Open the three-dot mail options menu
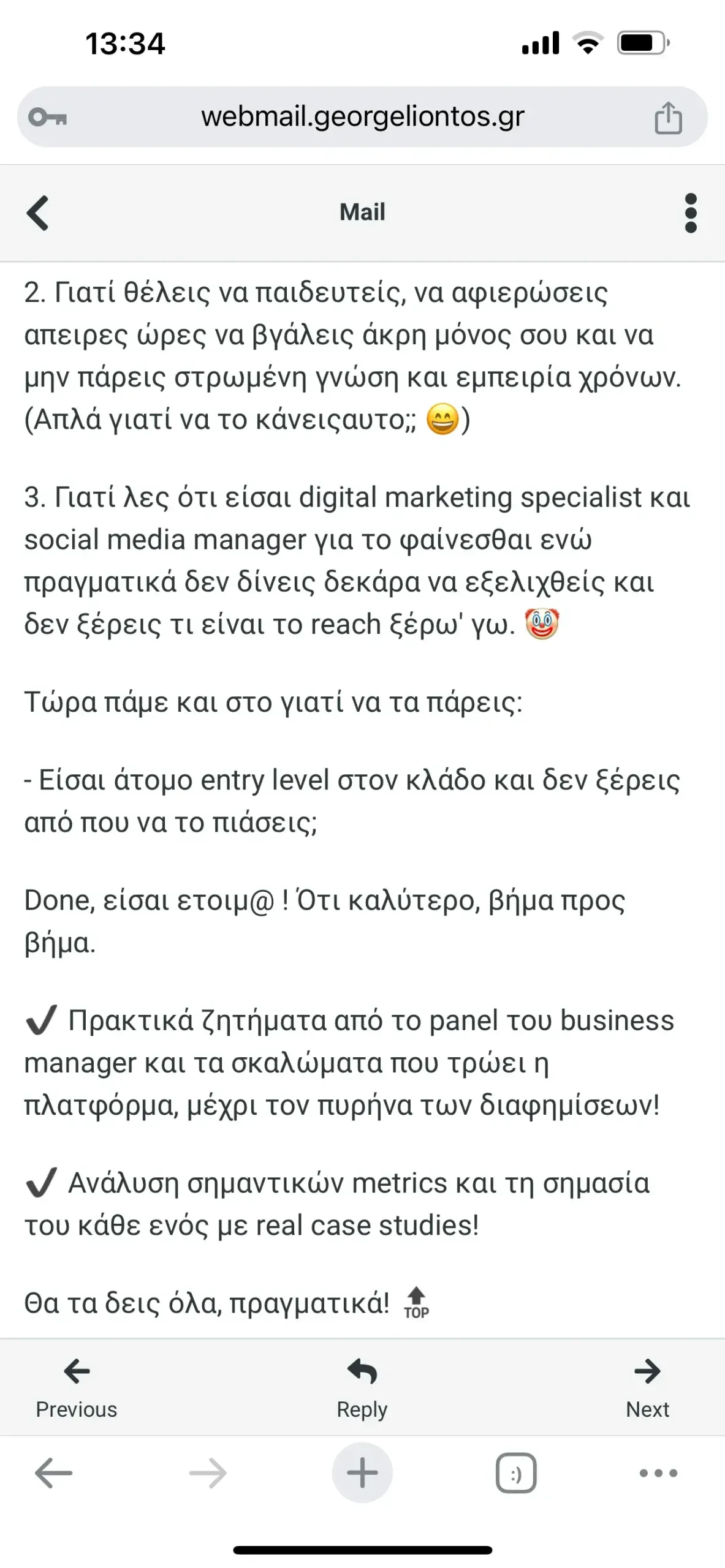The width and height of the screenshot is (725, 1568). pyautogui.click(x=690, y=213)
